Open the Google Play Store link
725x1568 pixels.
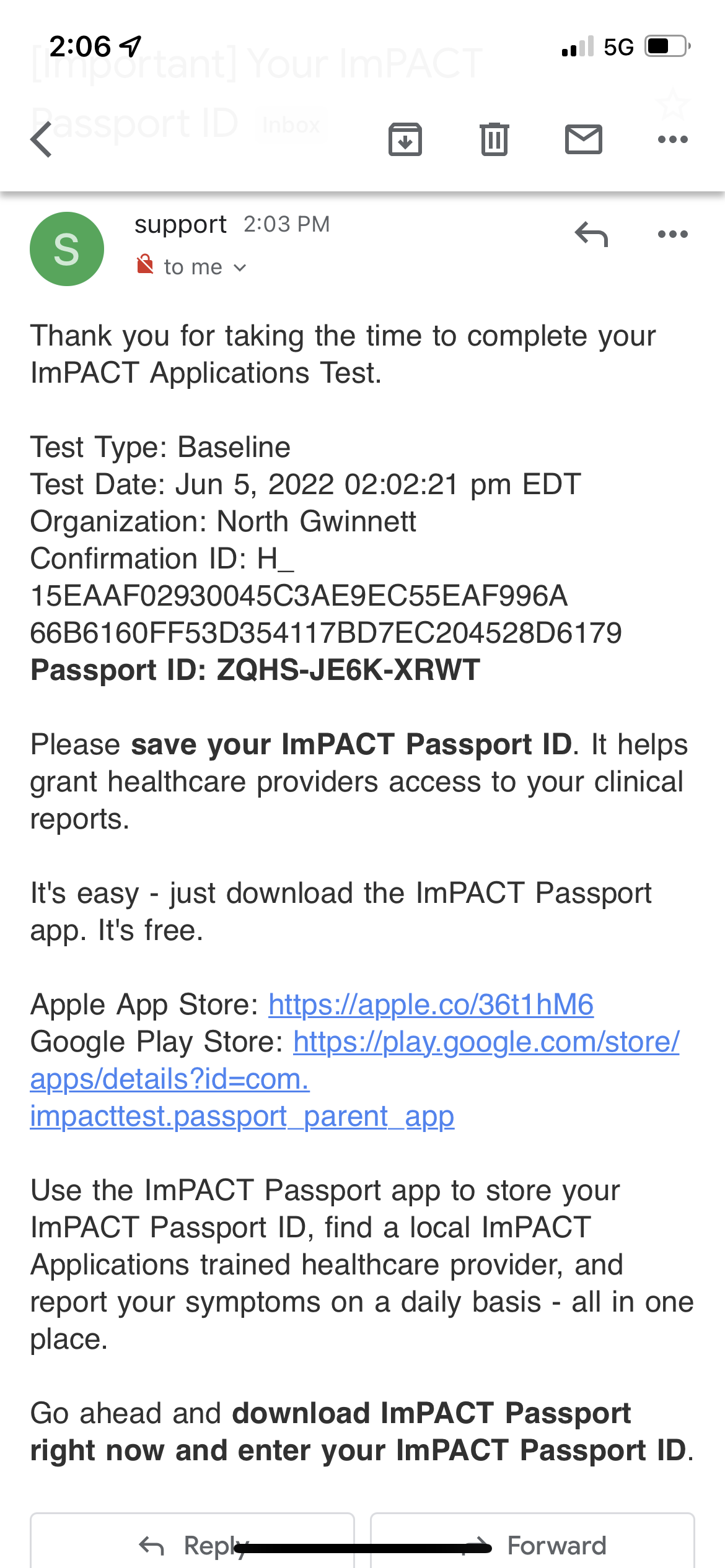click(354, 1079)
